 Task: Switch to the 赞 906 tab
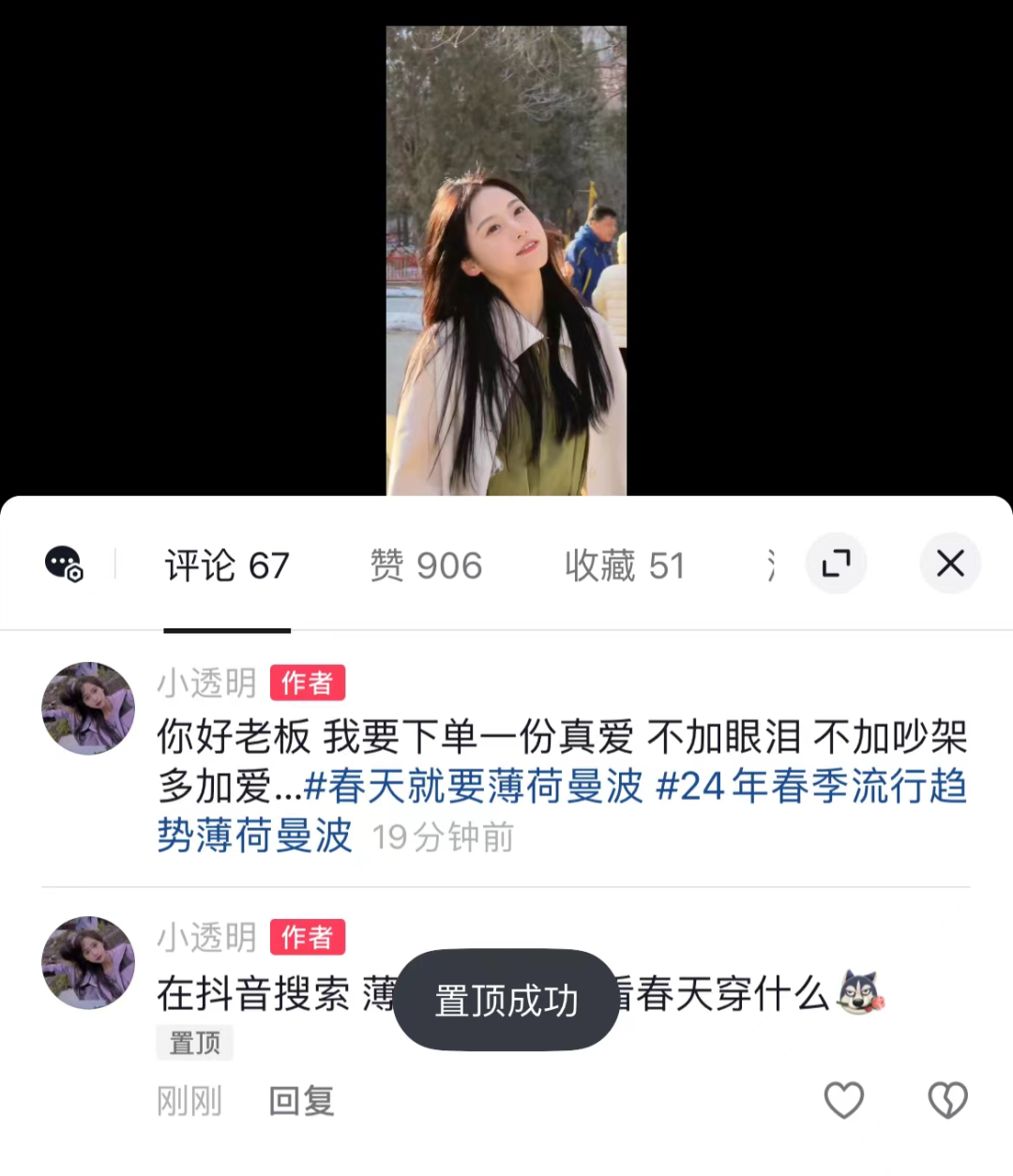[426, 565]
